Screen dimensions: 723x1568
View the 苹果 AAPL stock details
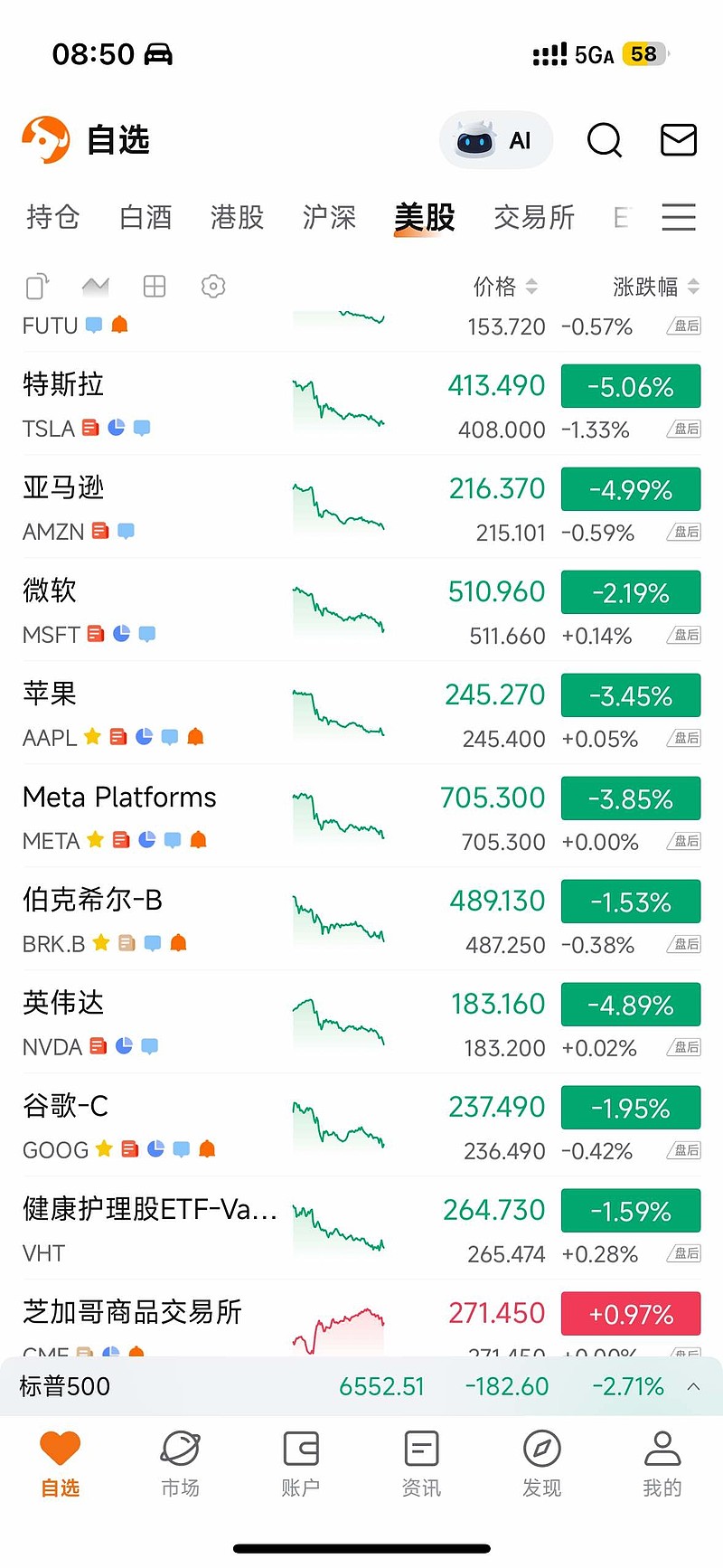pyautogui.click(x=145, y=713)
